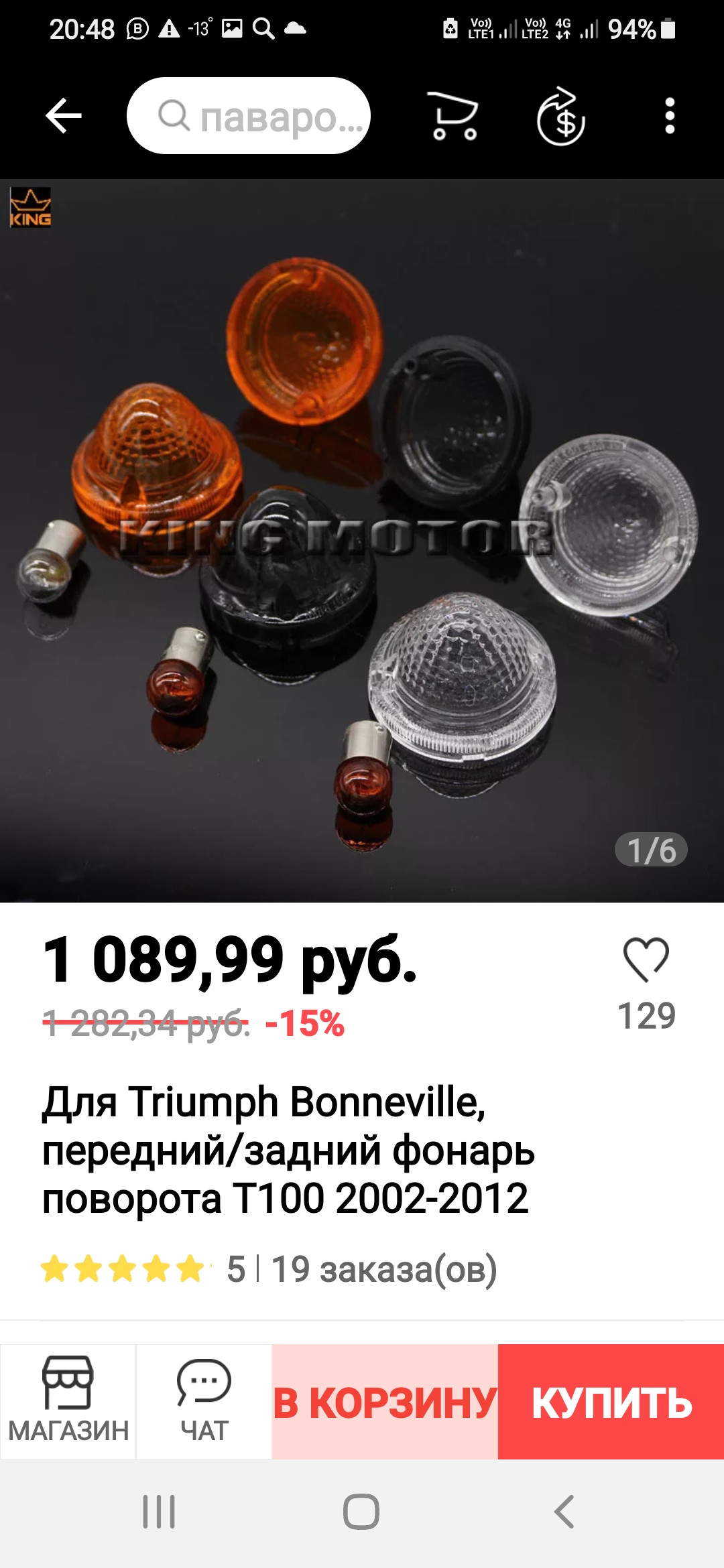The width and height of the screenshot is (724, 1568).
Task: Add the item В КОРЗИНУ
Action: 385,1402
